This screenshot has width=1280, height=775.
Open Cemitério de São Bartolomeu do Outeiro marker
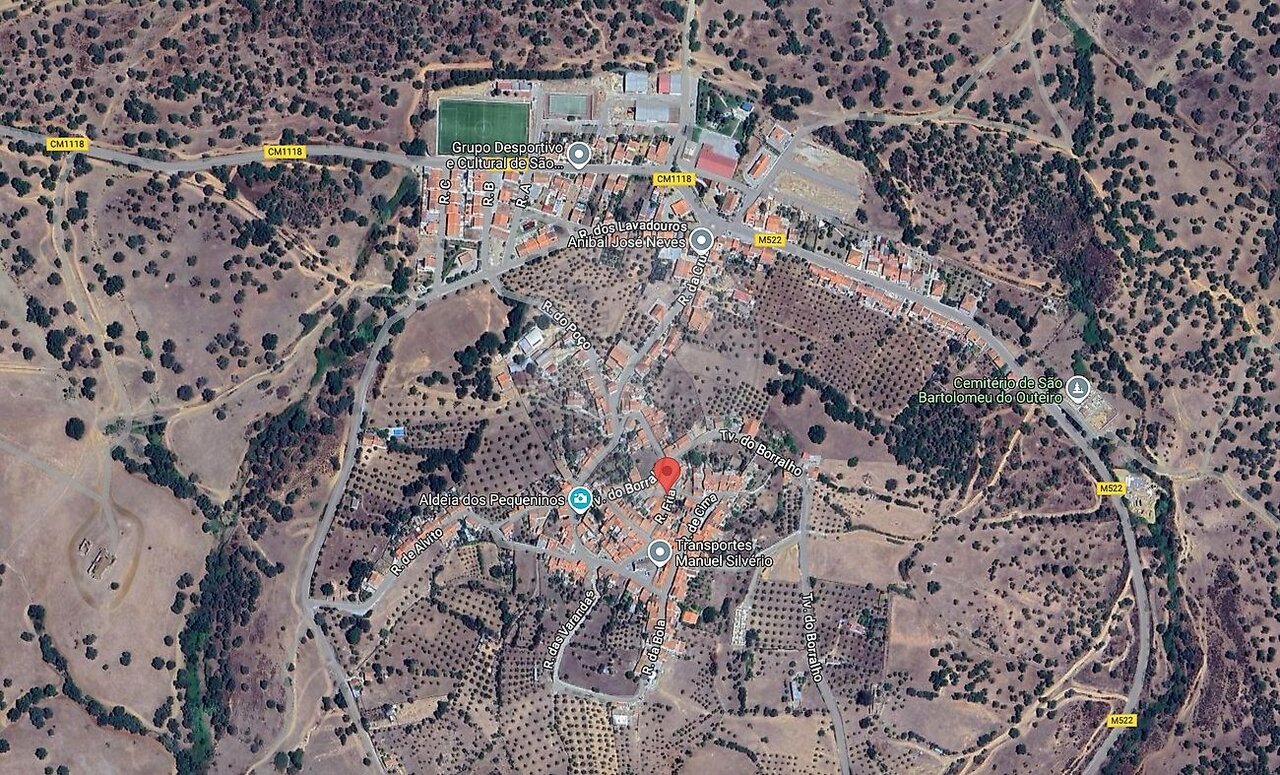point(1077,388)
